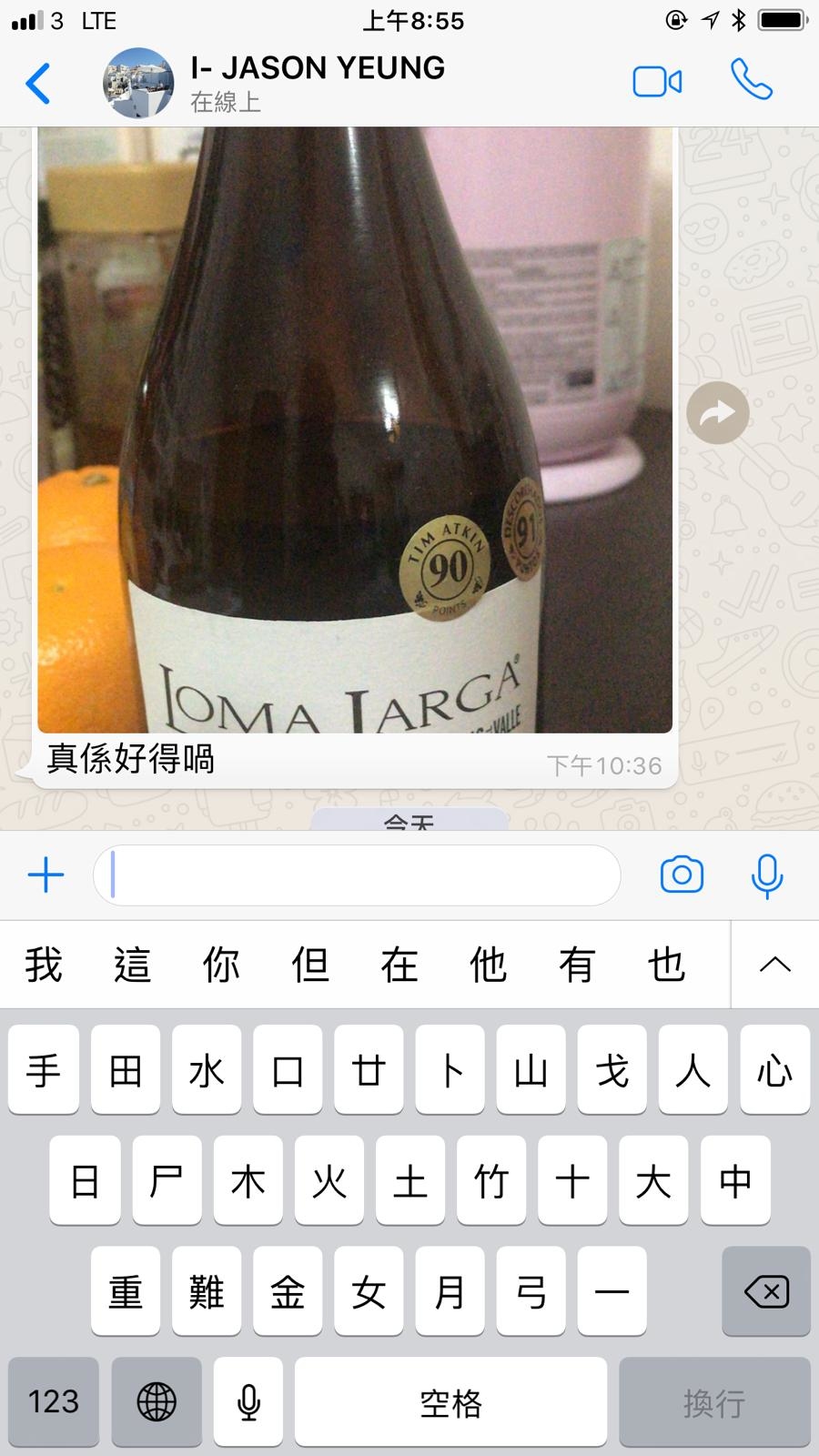The height and width of the screenshot is (1456, 819).
Task: Open the camera from chat bar
Action: tap(682, 875)
